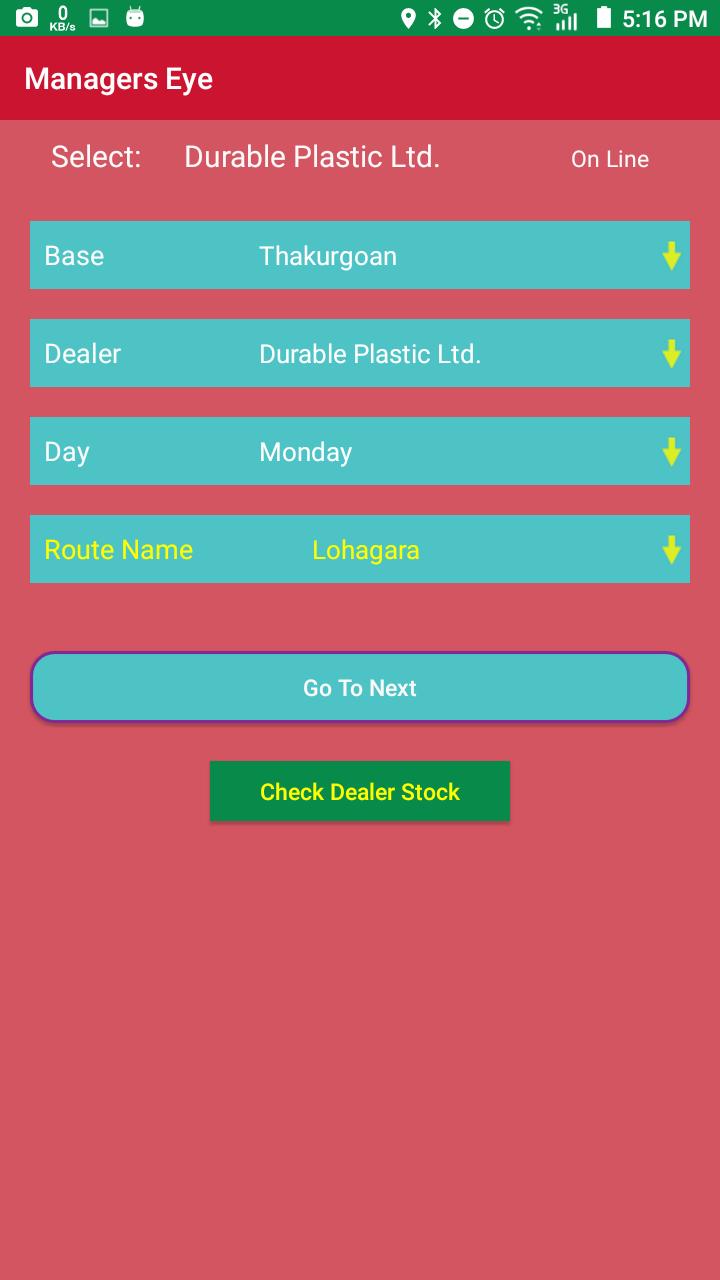Expand the Dealer dropdown
Screen dimensions: 720x1280
tap(360, 354)
